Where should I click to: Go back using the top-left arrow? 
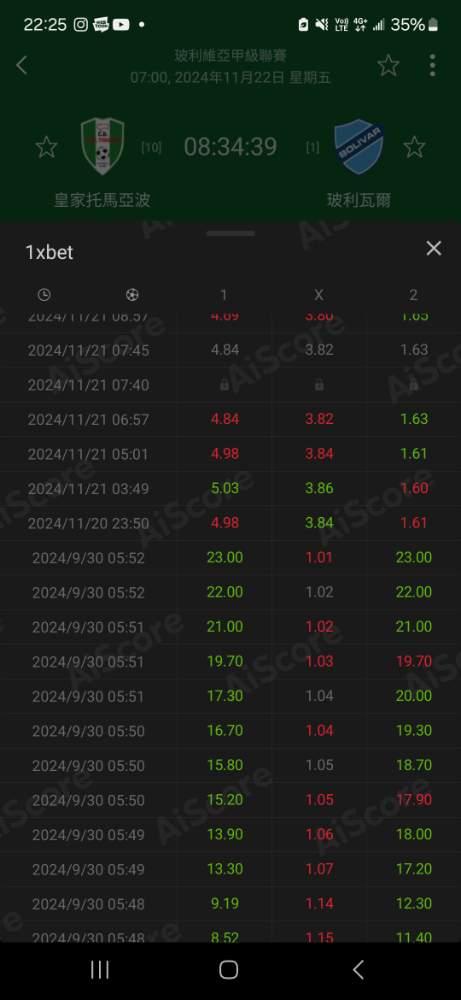tap(22, 65)
